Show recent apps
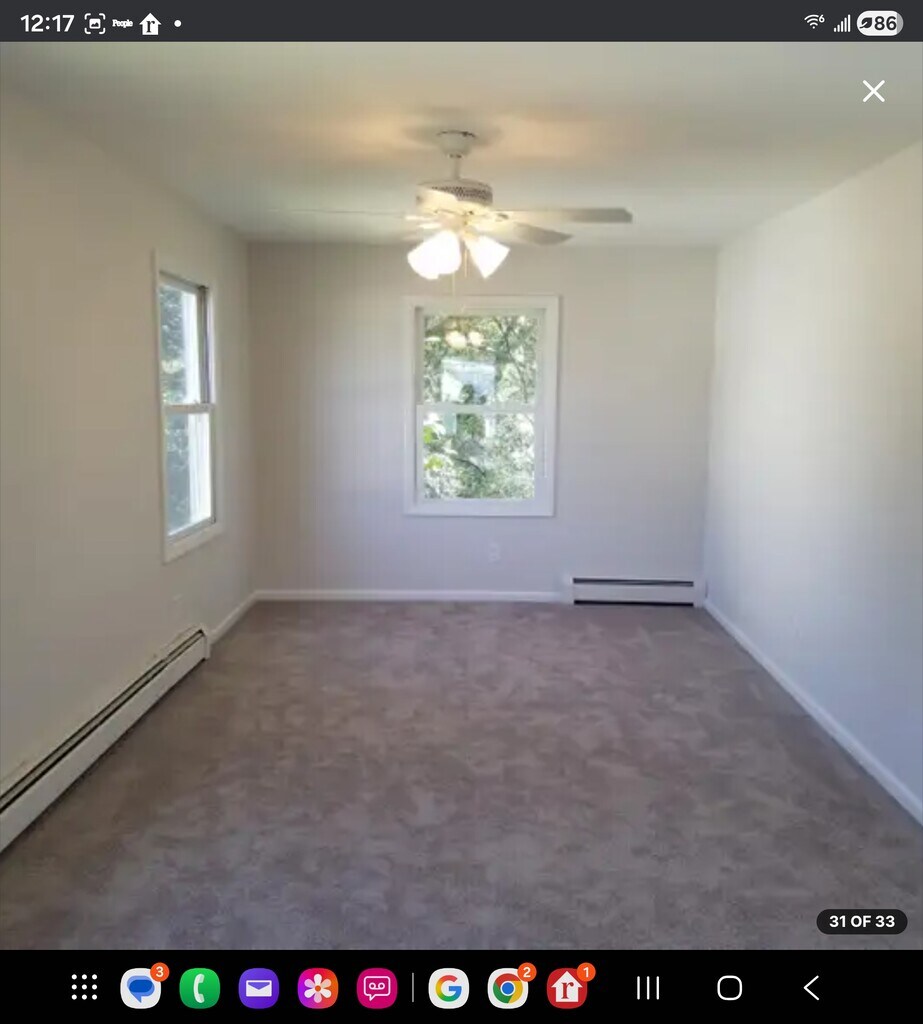 648,988
